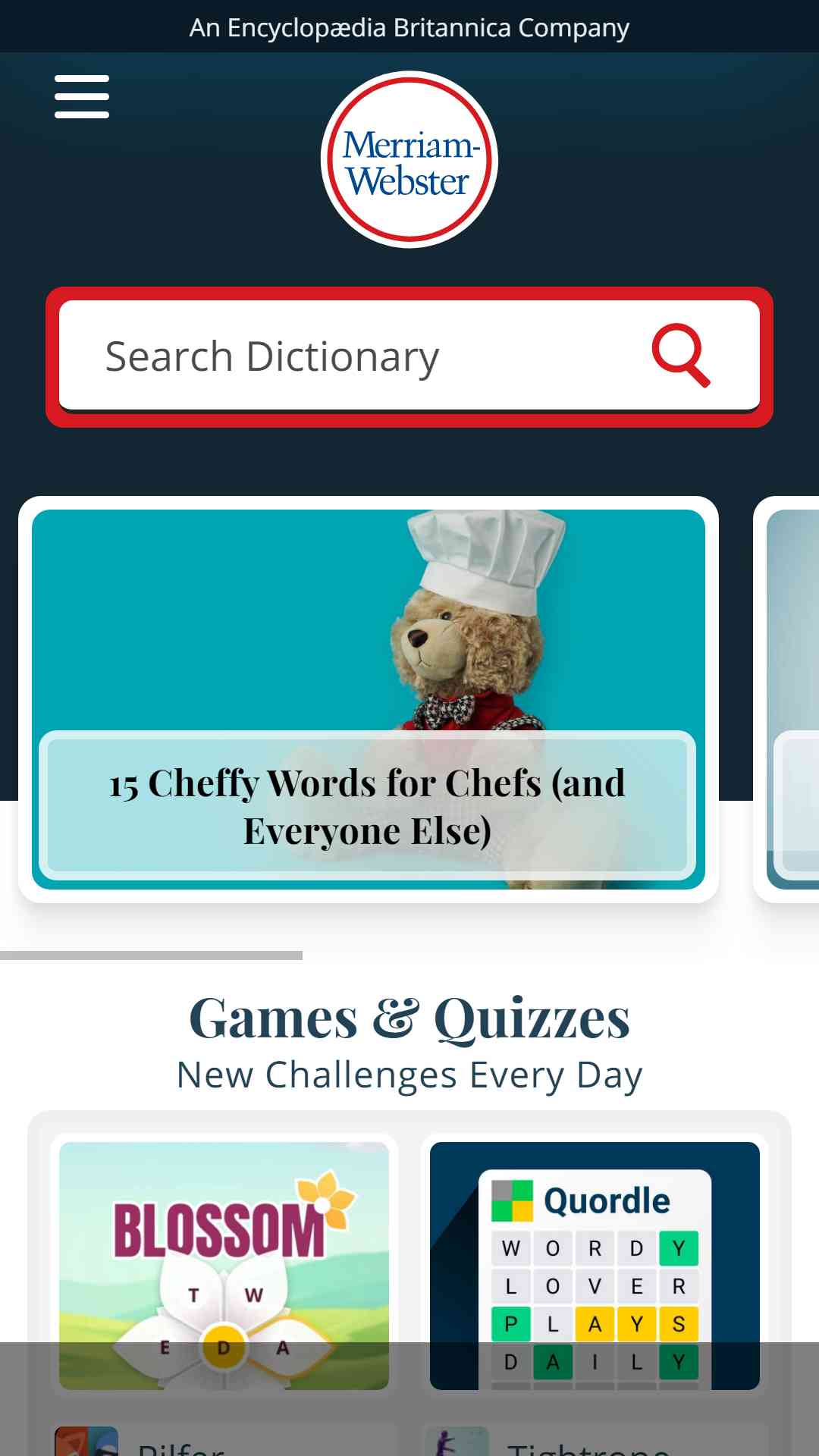The image size is (819, 1456).
Task: Open the 15 Cheffy Words article card
Action: (x=368, y=698)
